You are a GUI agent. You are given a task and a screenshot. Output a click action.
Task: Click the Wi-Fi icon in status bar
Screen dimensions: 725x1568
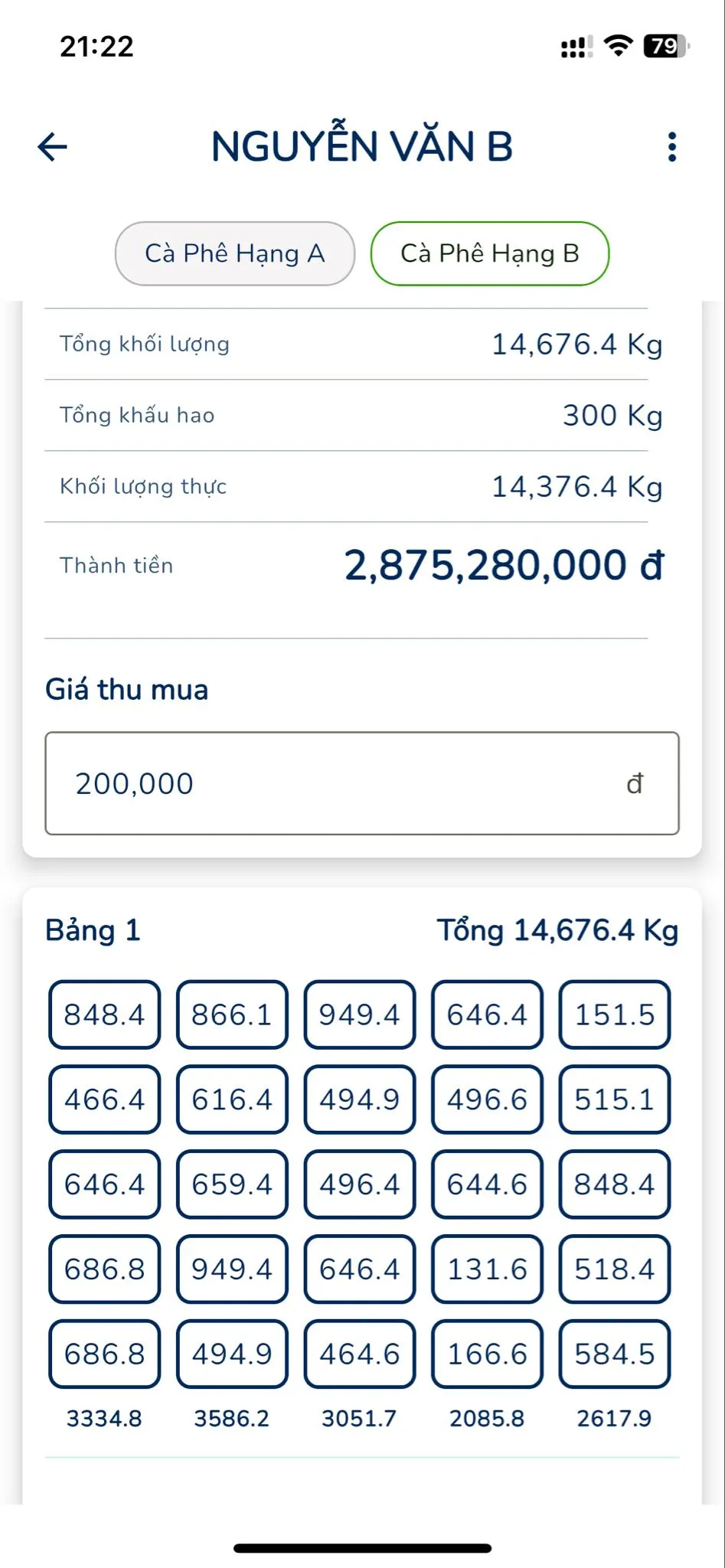(618, 47)
